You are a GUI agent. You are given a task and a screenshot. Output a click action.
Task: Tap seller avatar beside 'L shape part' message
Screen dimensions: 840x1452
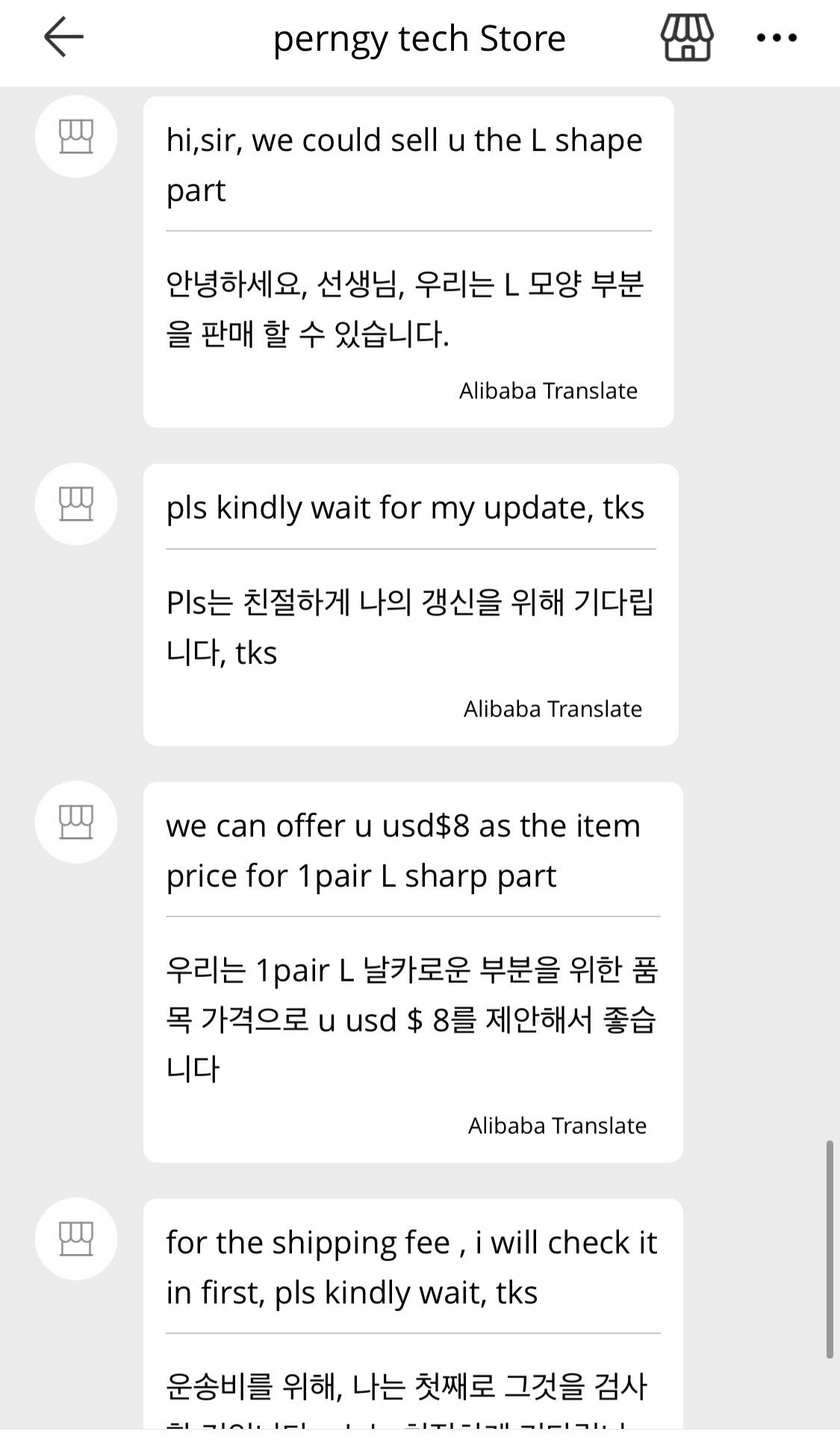point(76,137)
